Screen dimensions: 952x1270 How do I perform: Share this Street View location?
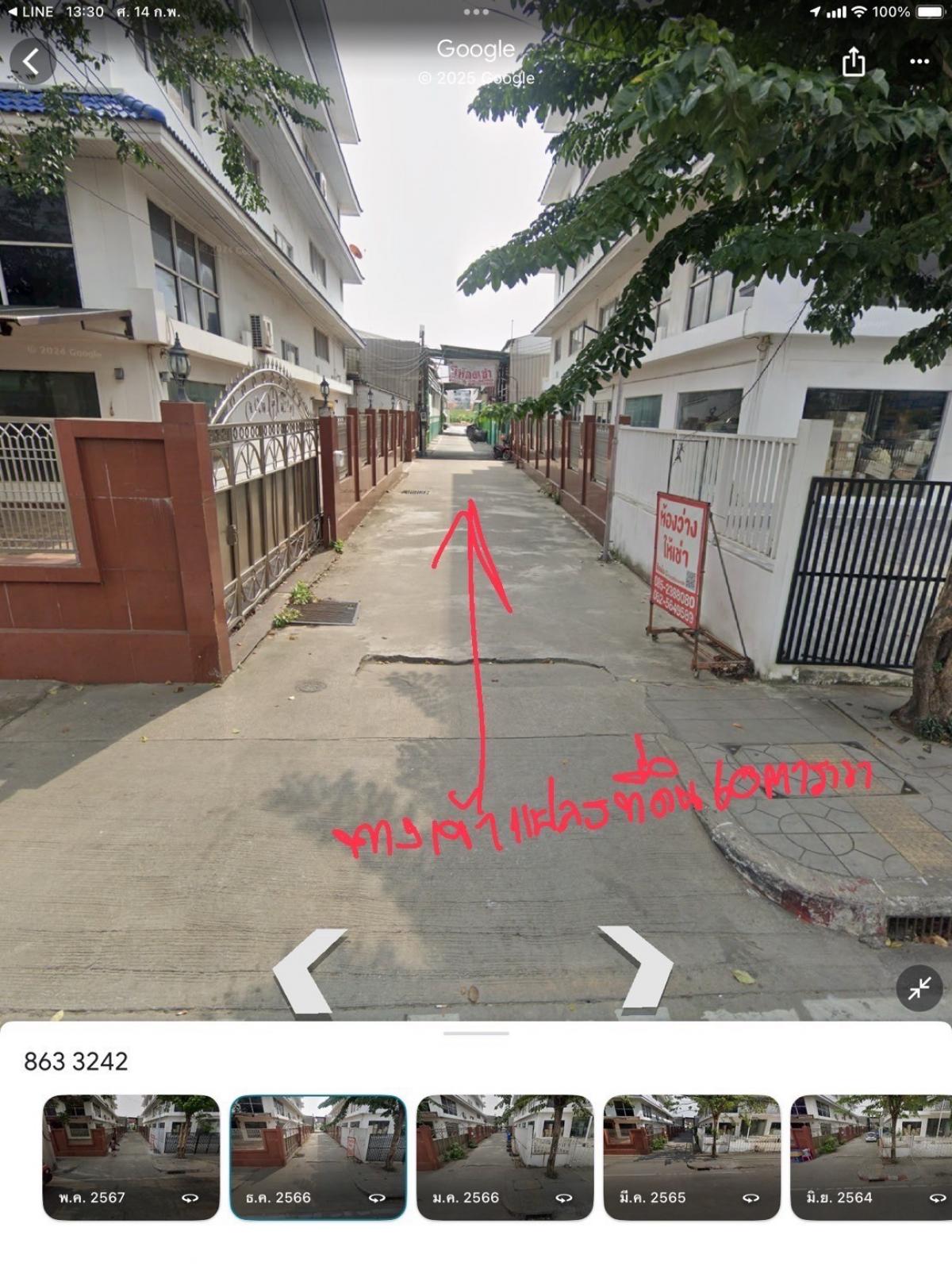click(x=853, y=61)
